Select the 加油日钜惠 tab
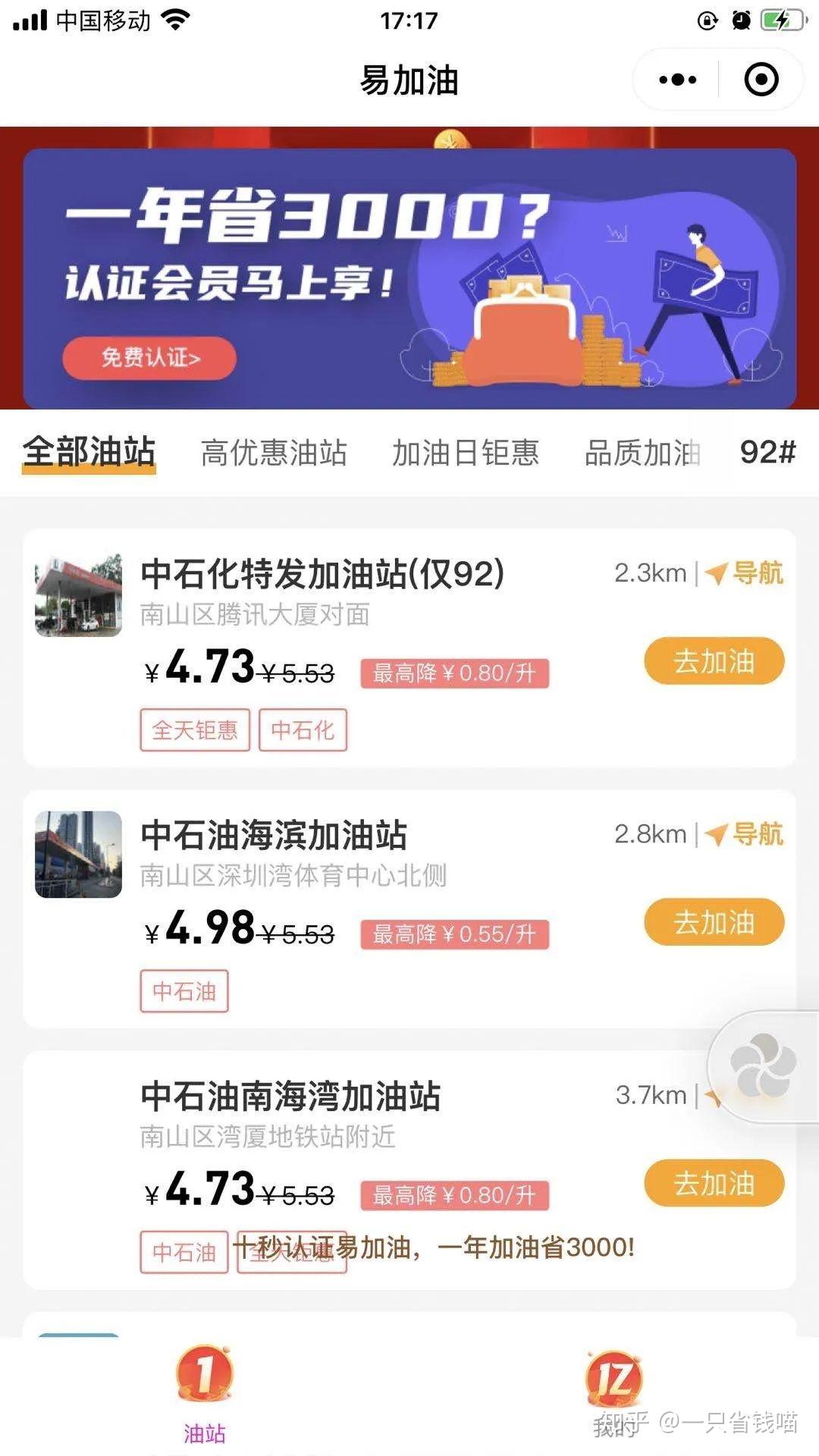819x1456 pixels. (x=465, y=453)
